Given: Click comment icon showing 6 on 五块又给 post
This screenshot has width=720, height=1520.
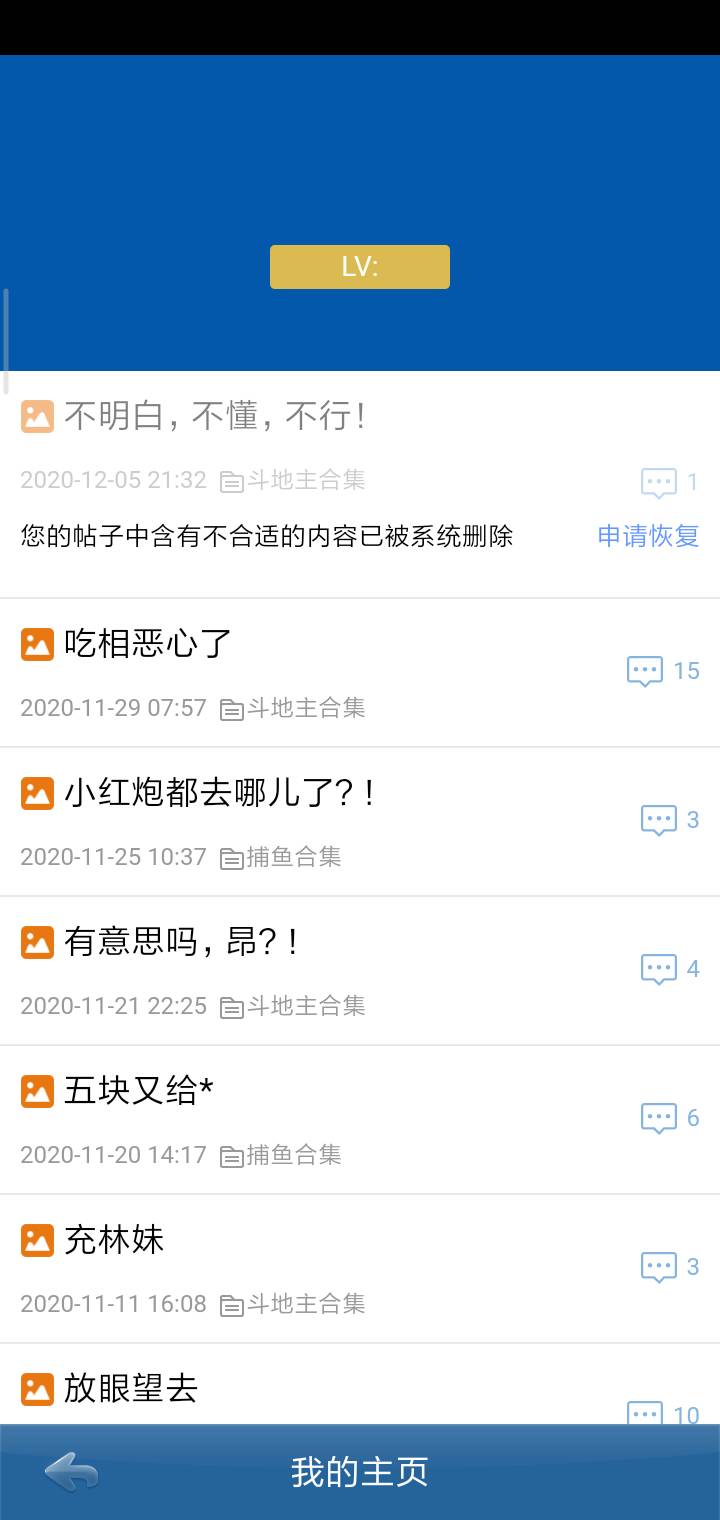Looking at the screenshot, I should tap(659, 1118).
